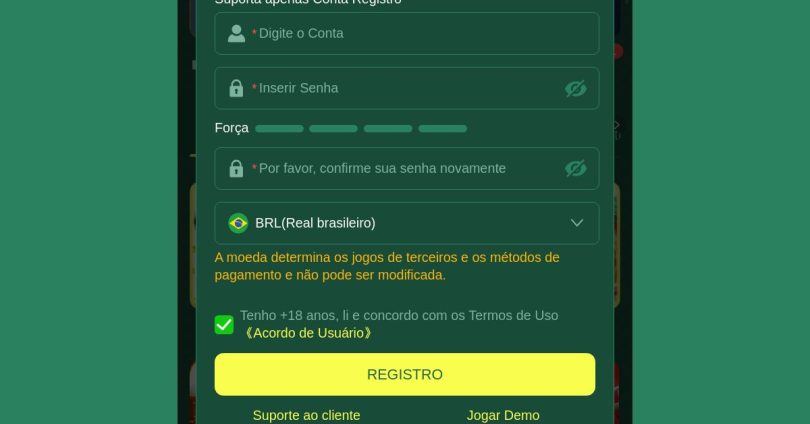Show password in Inserir Senha field
810x424 pixels.
tap(575, 88)
